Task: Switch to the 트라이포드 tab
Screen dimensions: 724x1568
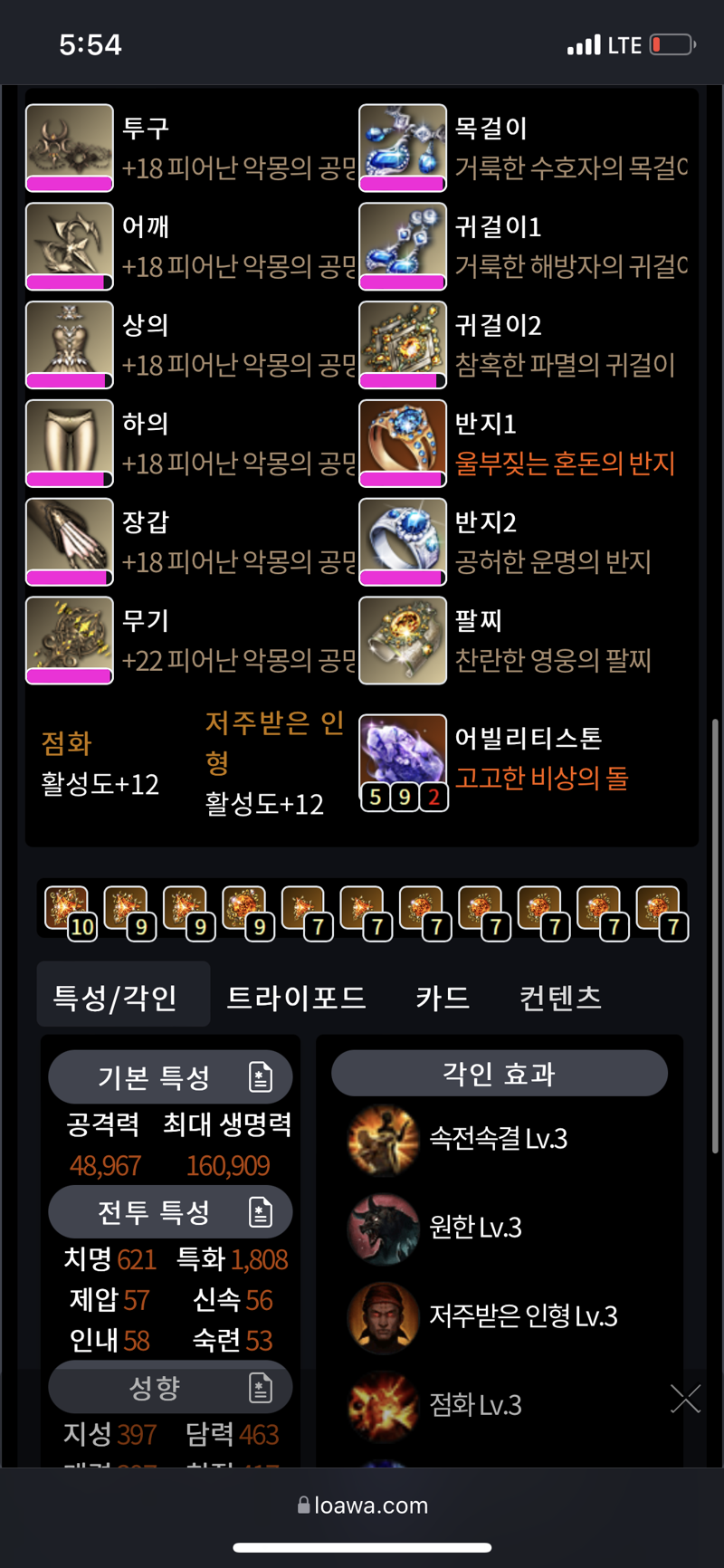Action: pyautogui.click(x=296, y=997)
